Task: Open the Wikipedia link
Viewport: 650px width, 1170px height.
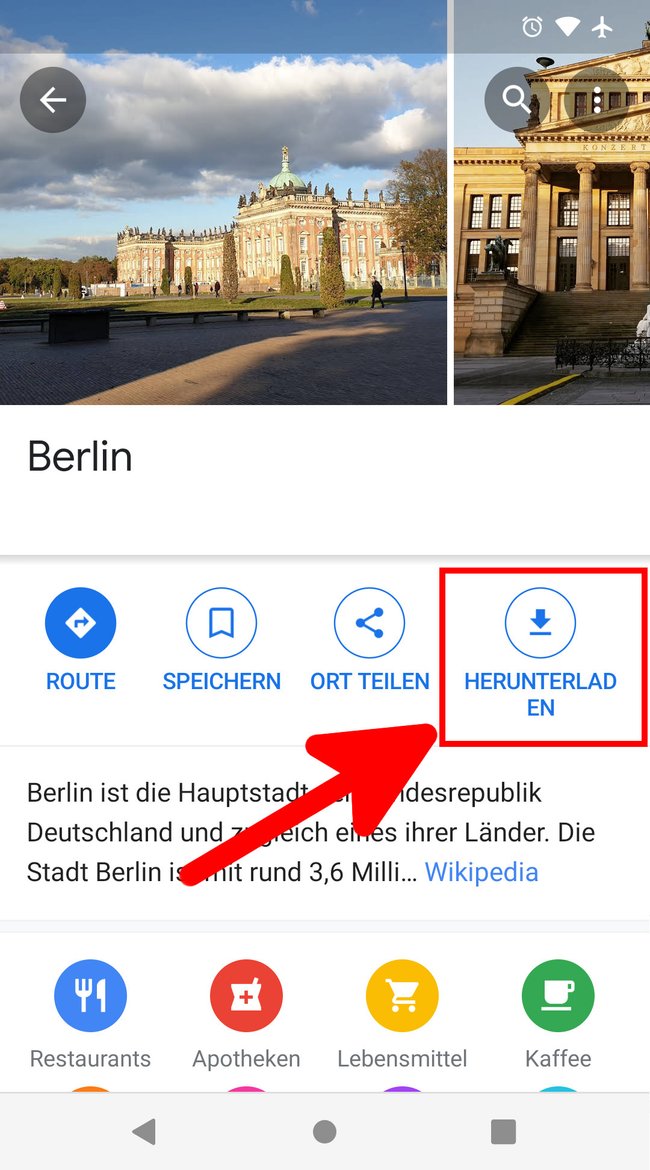Action: [x=481, y=872]
